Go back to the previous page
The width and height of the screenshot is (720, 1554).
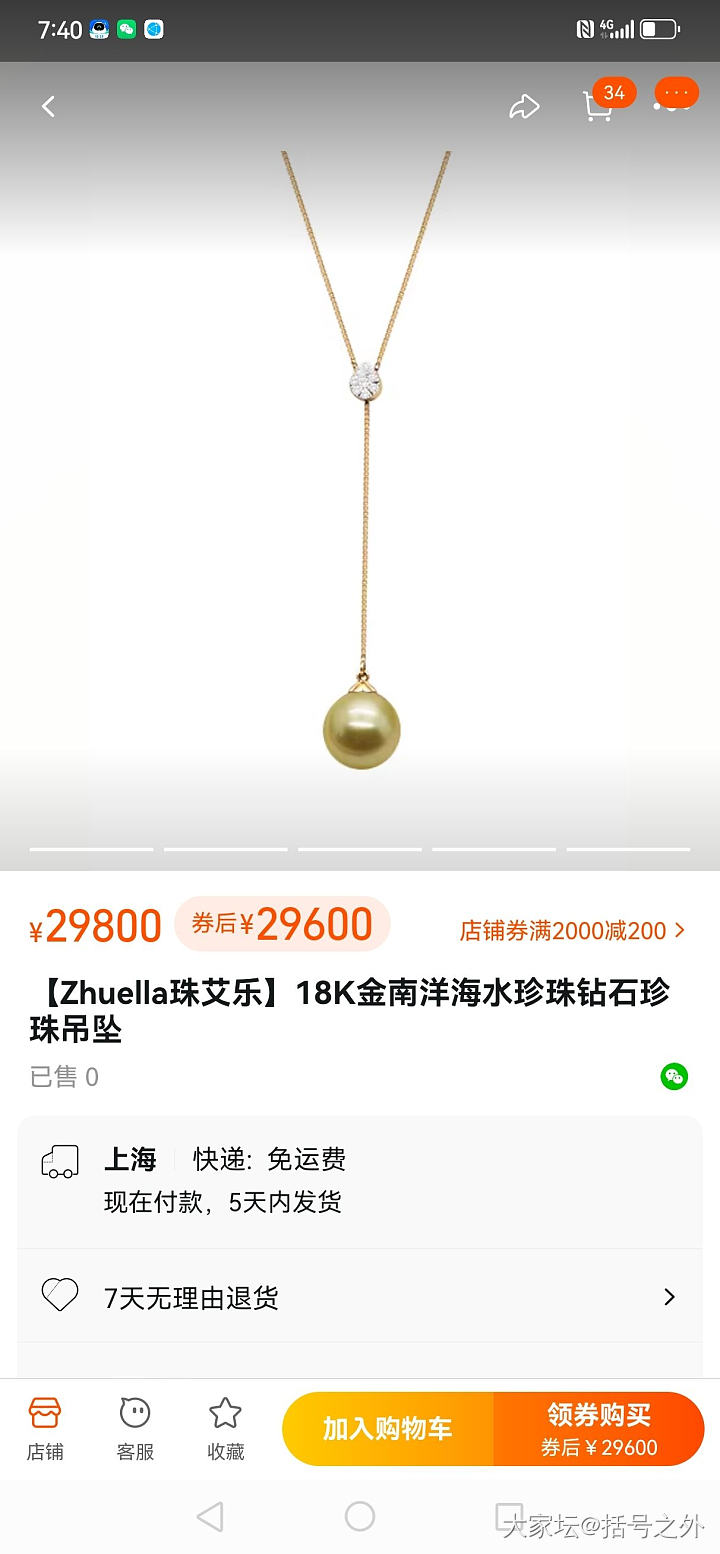coord(48,106)
